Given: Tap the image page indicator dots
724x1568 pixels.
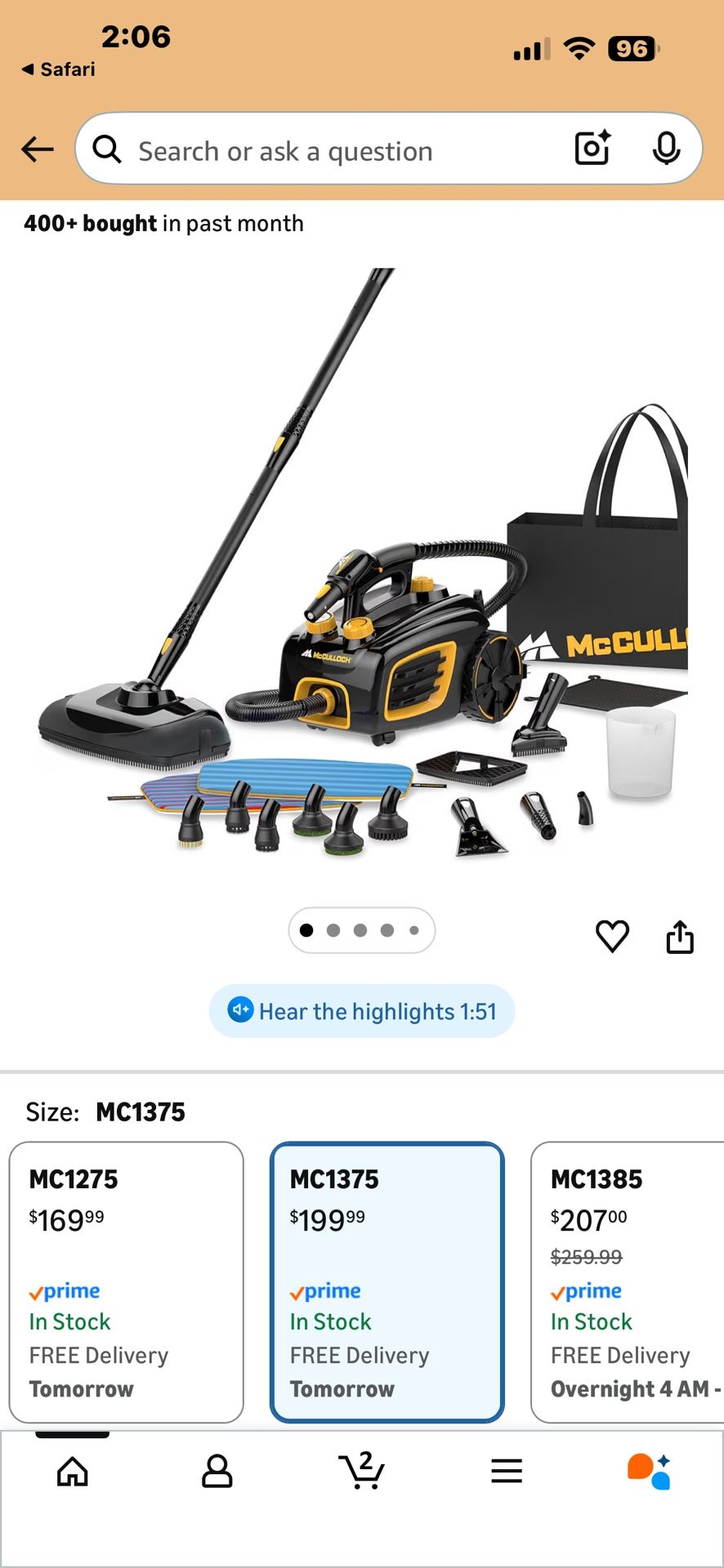Looking at the screenshot, I should point(361,930).
